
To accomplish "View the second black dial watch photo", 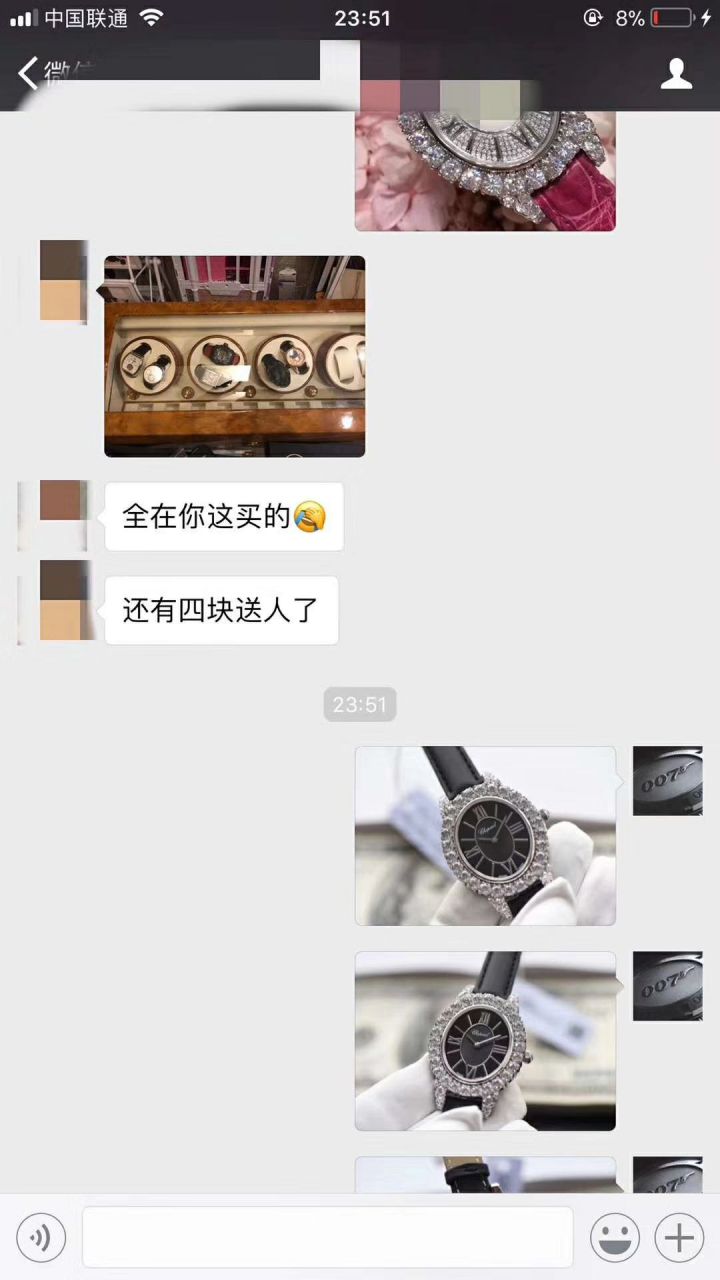I will coord(485,1041).
